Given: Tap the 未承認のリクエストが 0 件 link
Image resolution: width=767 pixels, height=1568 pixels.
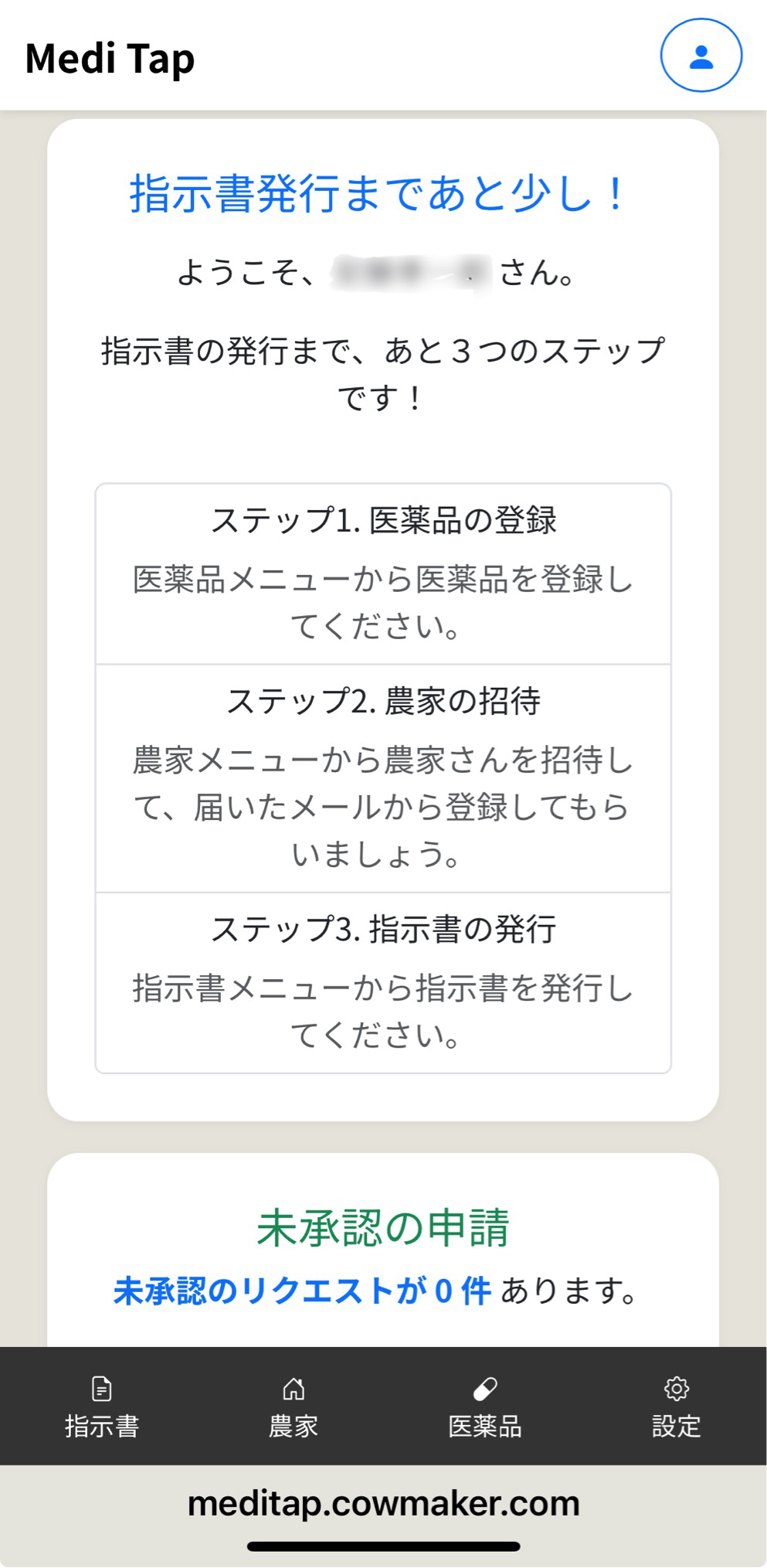Looking at the screenshot, I should [x=302, y=1291].
